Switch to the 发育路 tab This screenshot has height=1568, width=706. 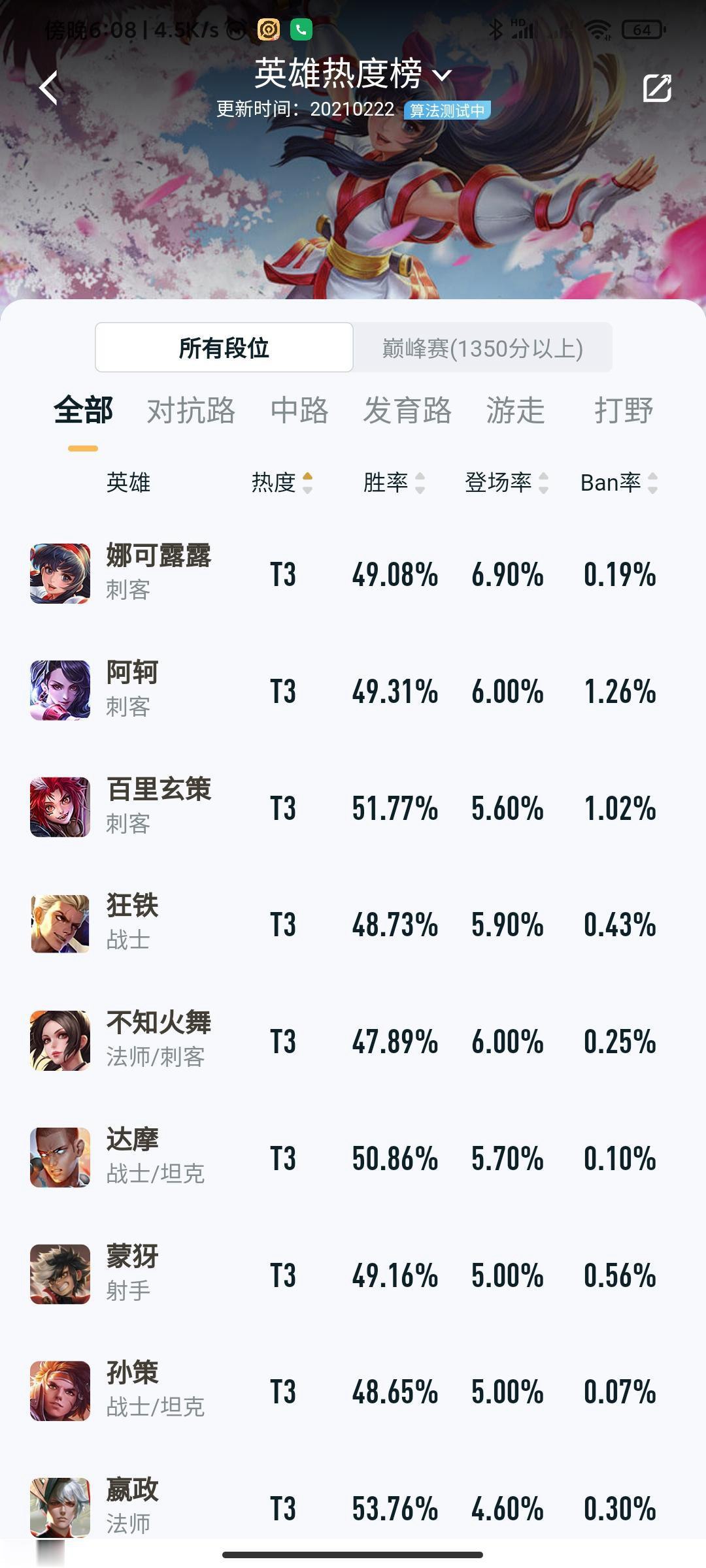[407, 411]
